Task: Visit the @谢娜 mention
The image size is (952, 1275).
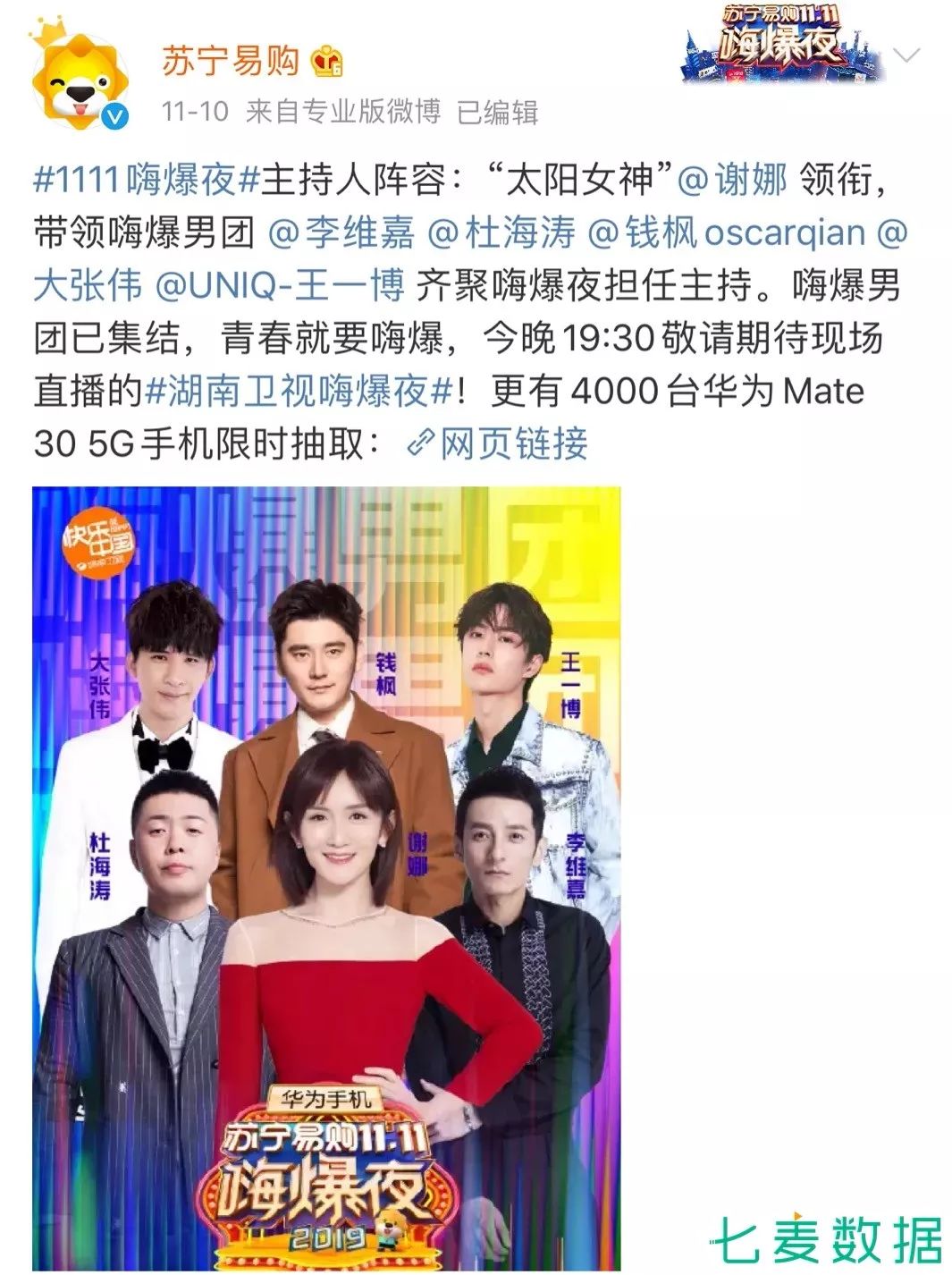Action: point(733,181)
